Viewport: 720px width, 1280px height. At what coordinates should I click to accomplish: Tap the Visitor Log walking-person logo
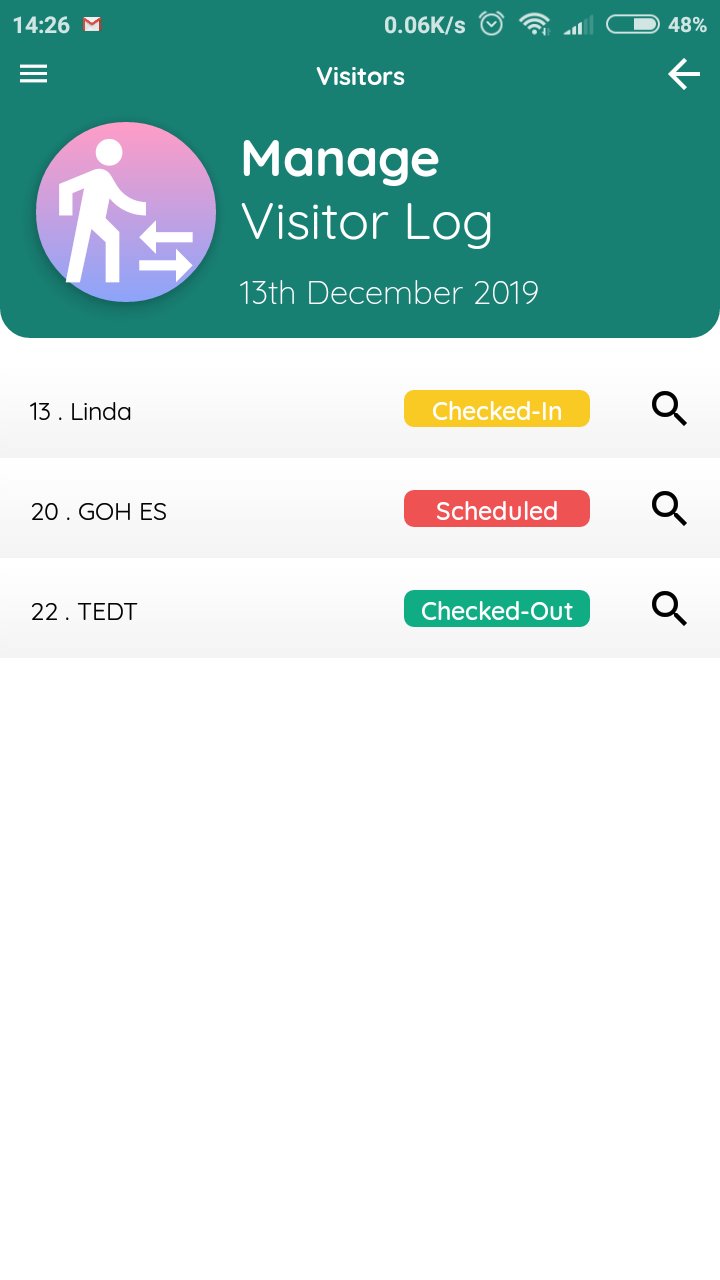(x=125, y=211)
